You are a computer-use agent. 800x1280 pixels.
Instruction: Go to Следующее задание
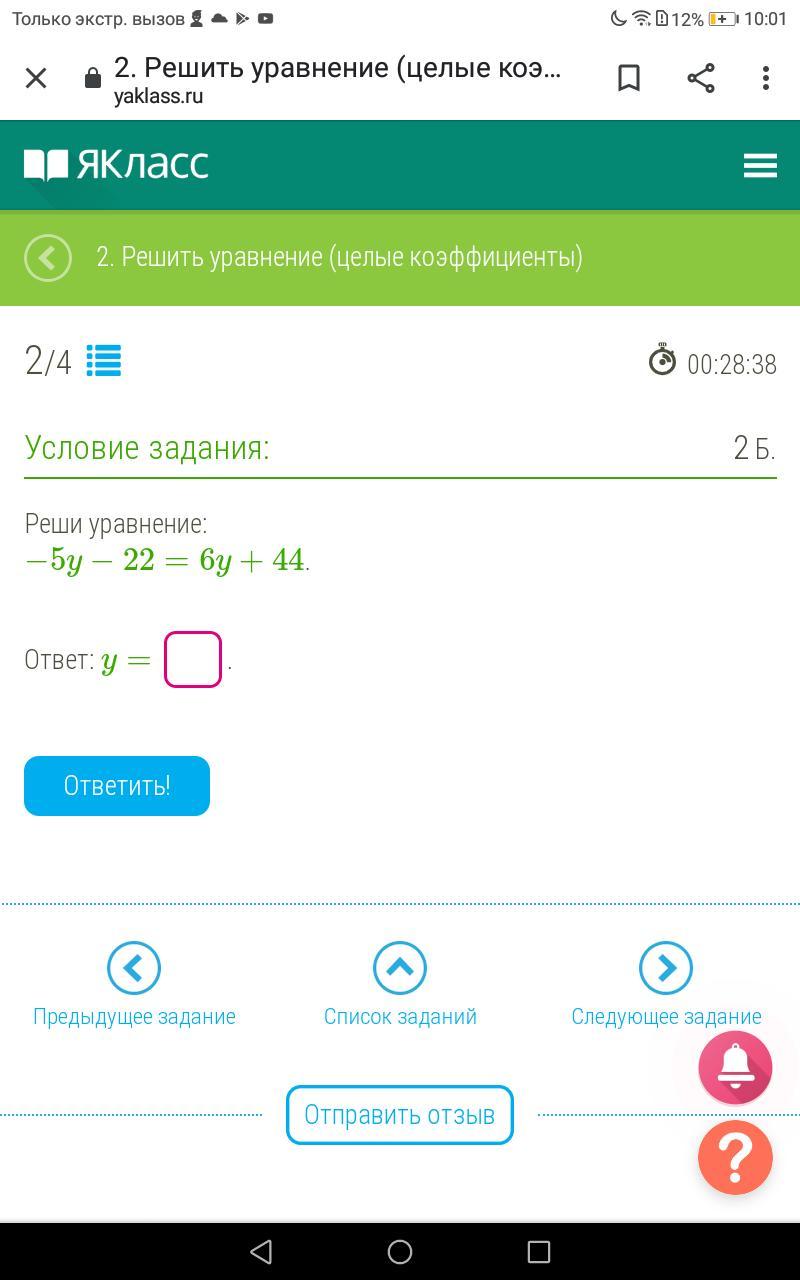[666, 968]
